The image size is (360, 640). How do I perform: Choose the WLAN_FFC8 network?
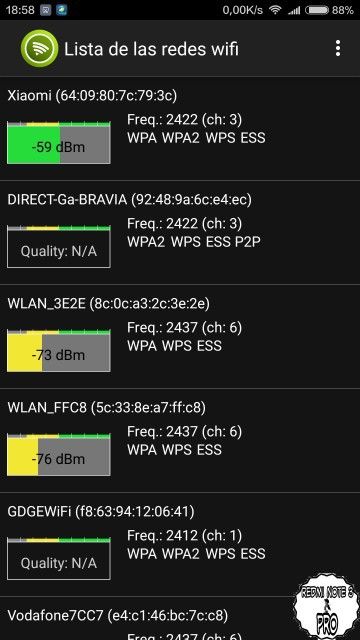(x=180, y=440)
